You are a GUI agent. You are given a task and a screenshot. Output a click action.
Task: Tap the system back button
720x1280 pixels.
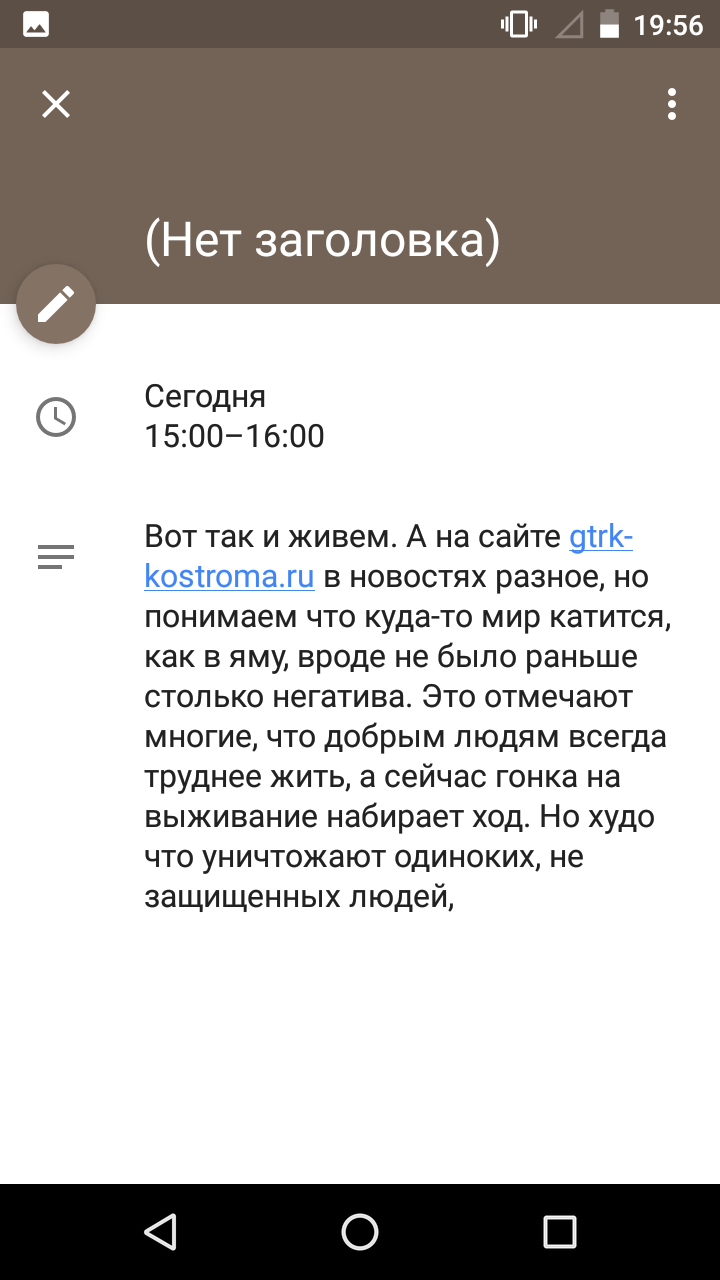pyautogui.click(x=160, y=1231)
